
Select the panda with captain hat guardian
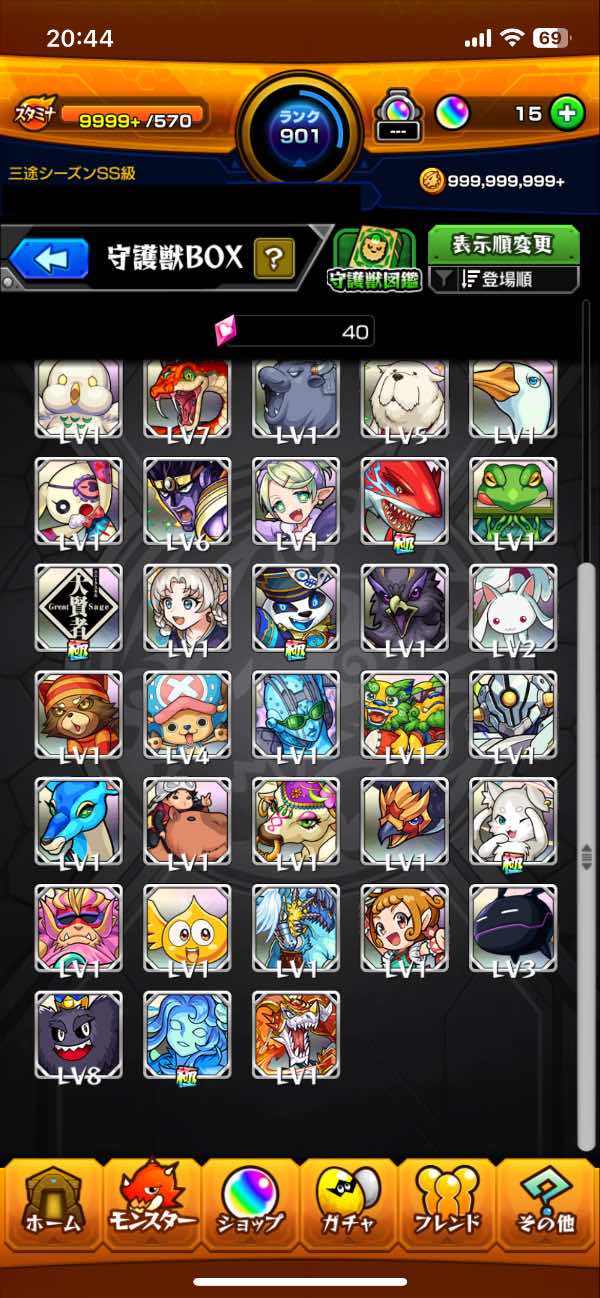pyautogui.click(x=296, y=606)
